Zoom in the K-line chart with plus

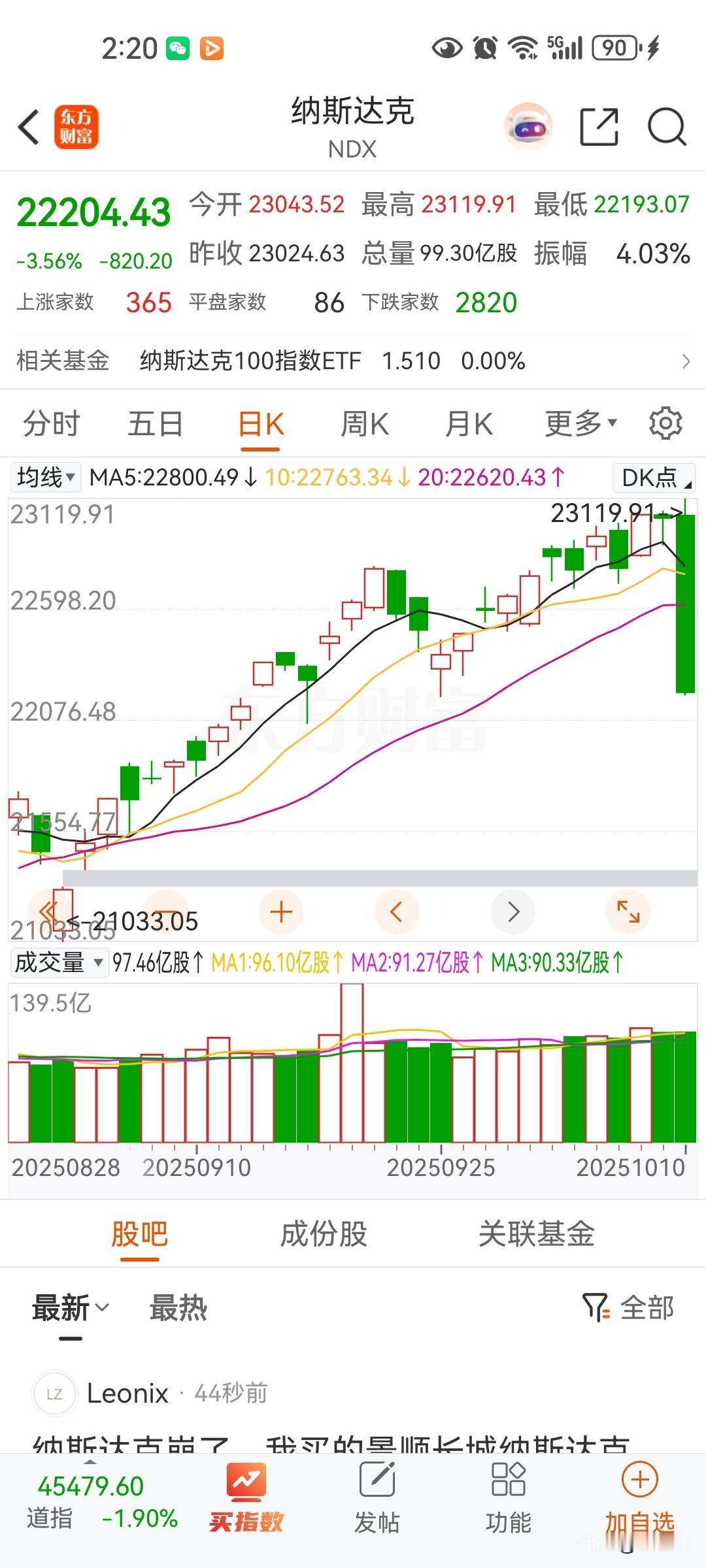281,911
